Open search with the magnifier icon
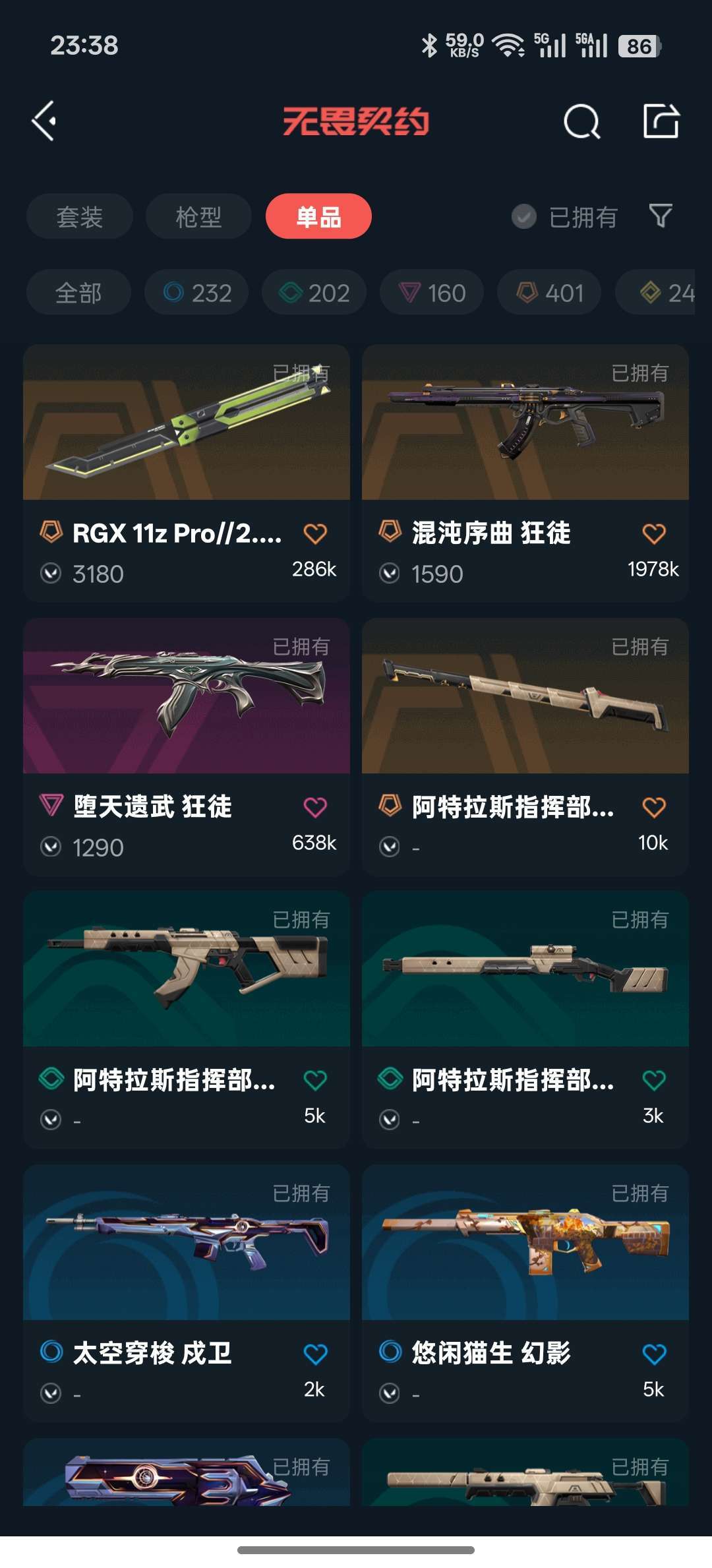 pyautogui.click(x=581, y=122)
